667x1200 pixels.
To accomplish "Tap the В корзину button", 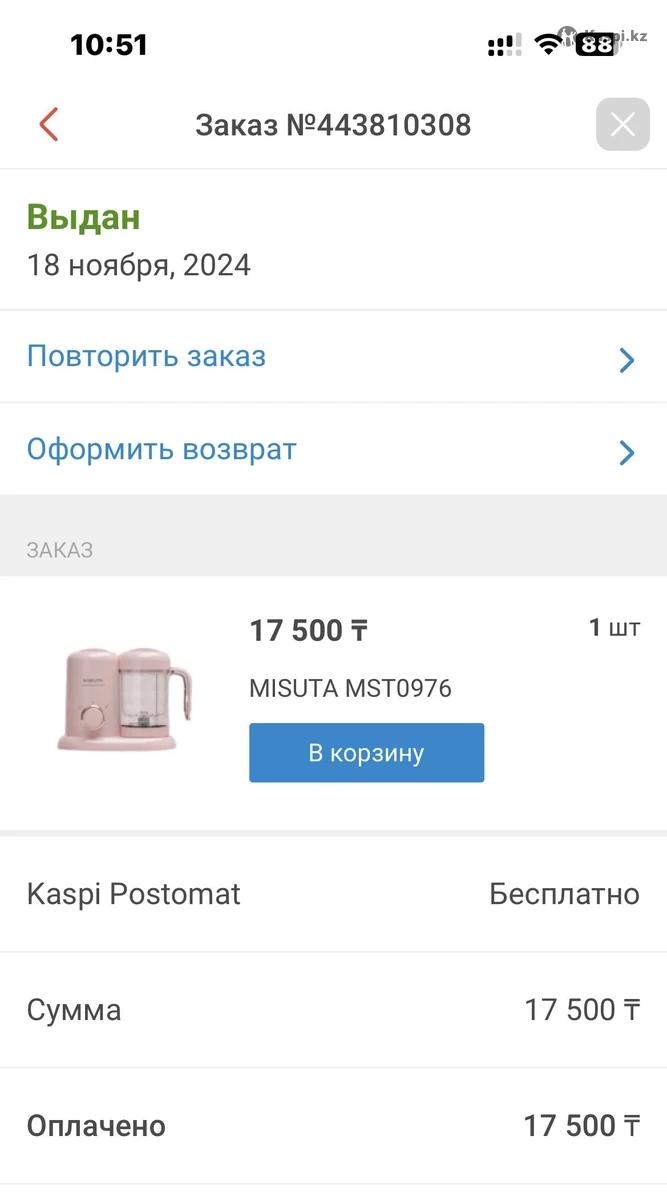I will (366, 753).
